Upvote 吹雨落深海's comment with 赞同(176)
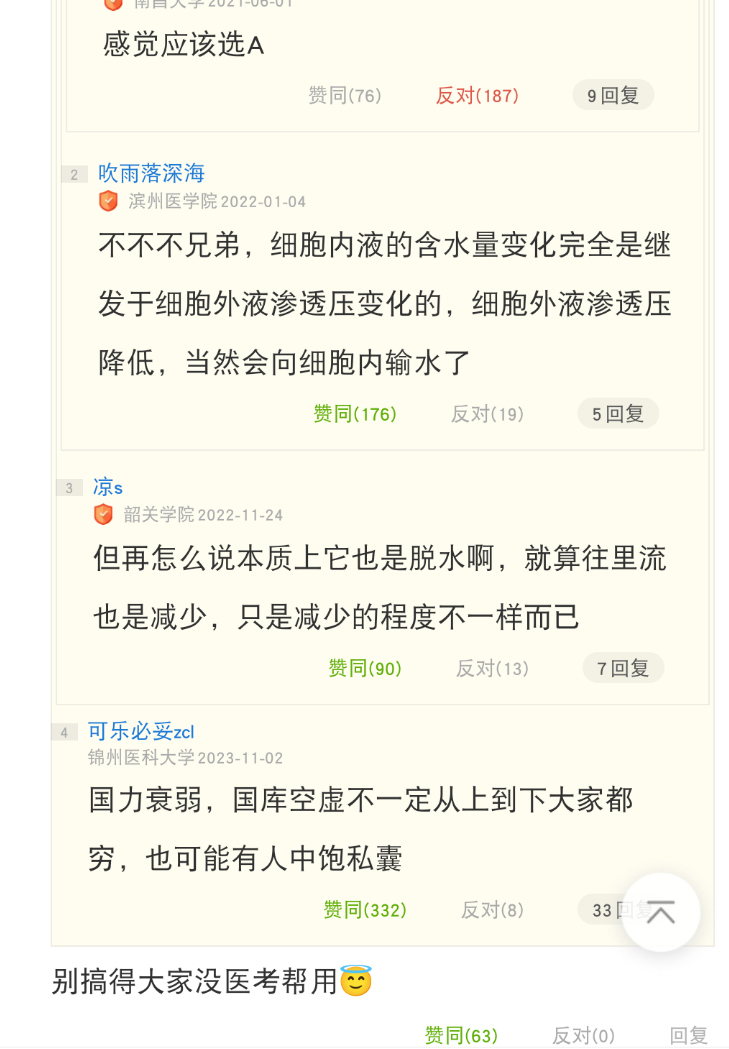 pos(355,414)
